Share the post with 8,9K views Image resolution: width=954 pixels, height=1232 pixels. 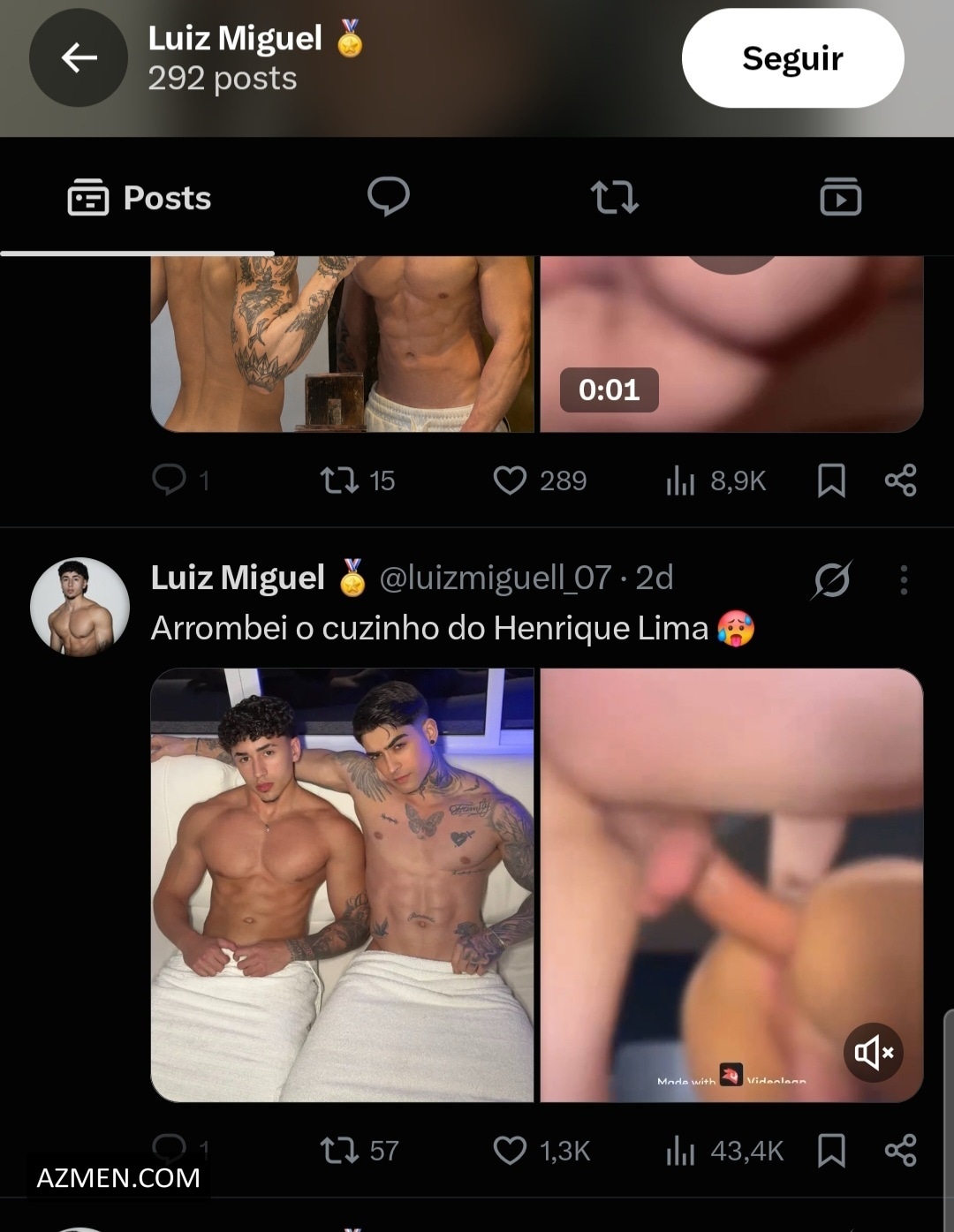(901, 480)
